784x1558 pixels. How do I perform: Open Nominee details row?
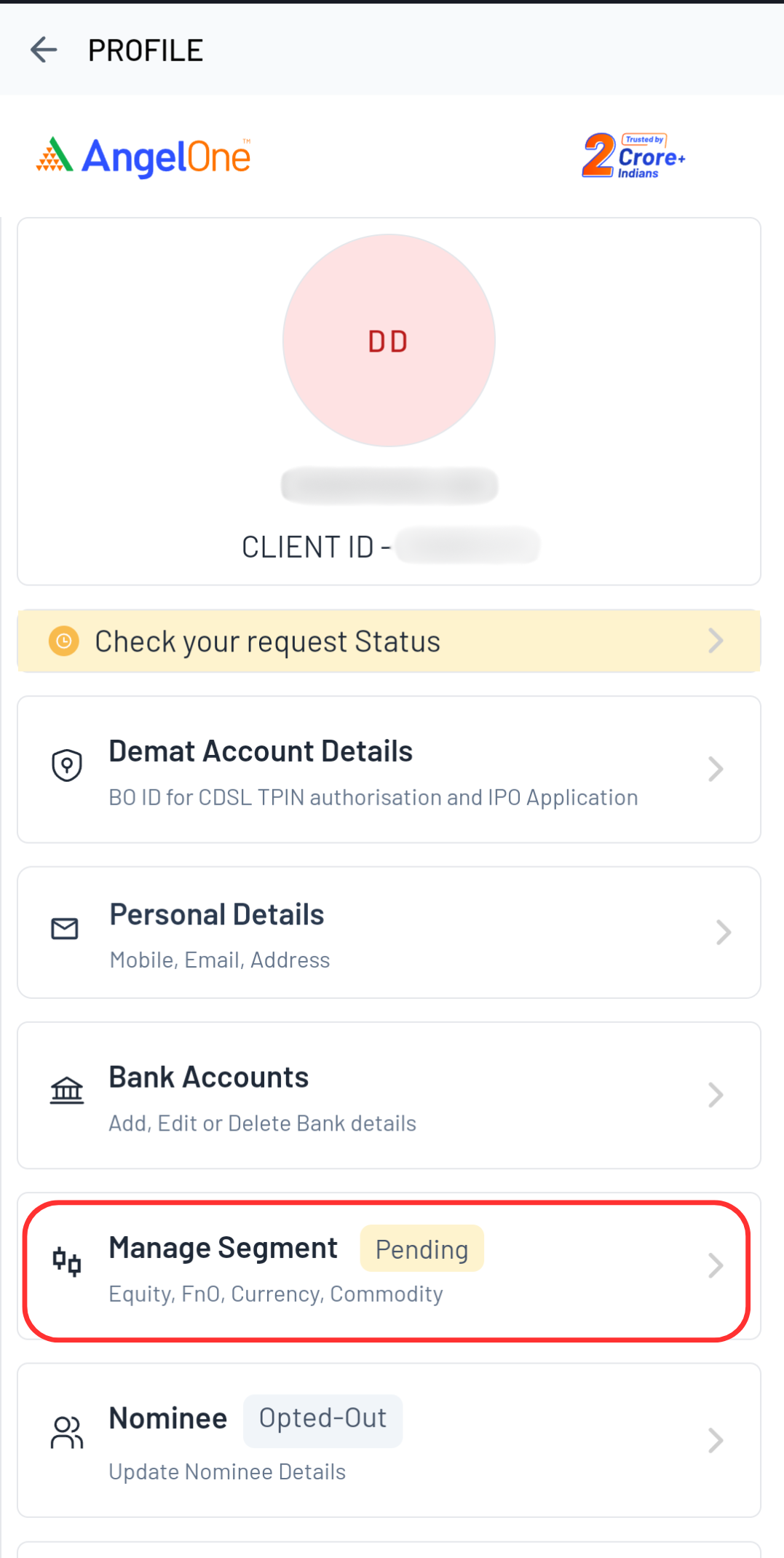(x=389, y=1440)
